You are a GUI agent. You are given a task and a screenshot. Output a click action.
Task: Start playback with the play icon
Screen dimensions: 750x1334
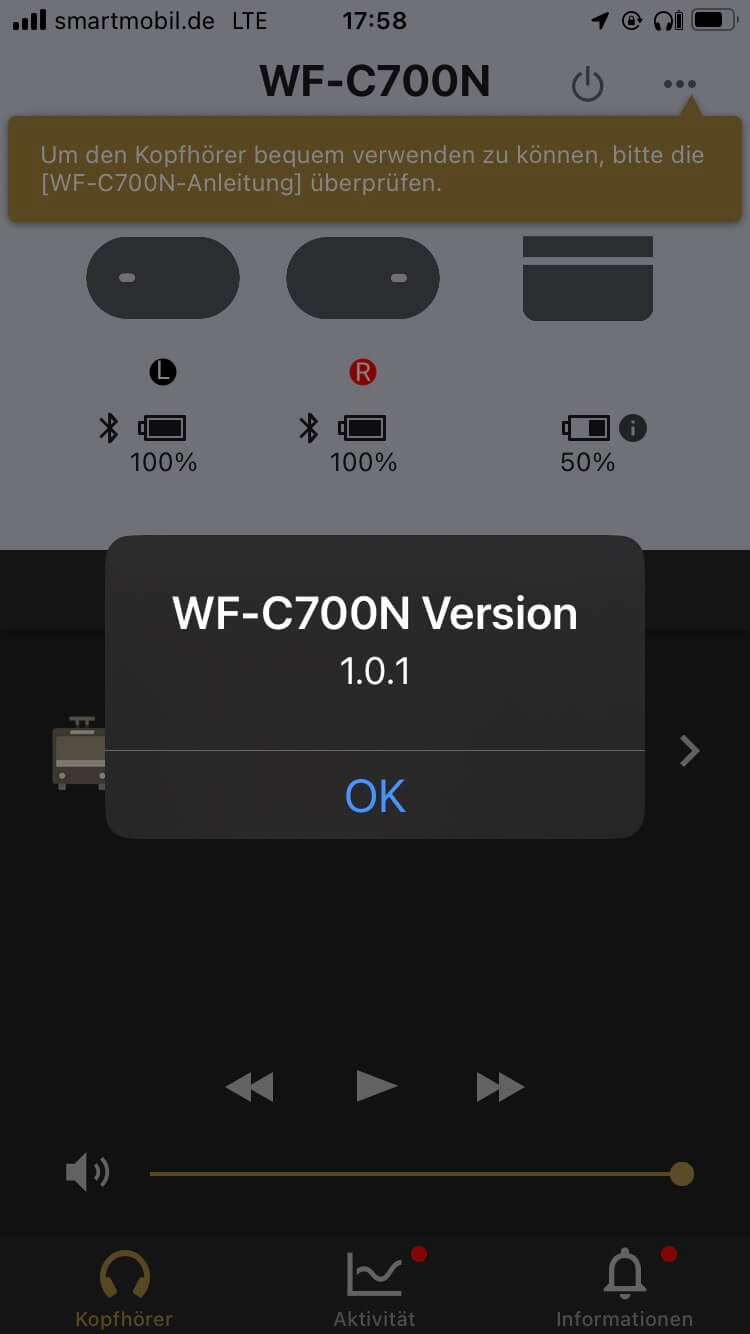(376, 1086)
